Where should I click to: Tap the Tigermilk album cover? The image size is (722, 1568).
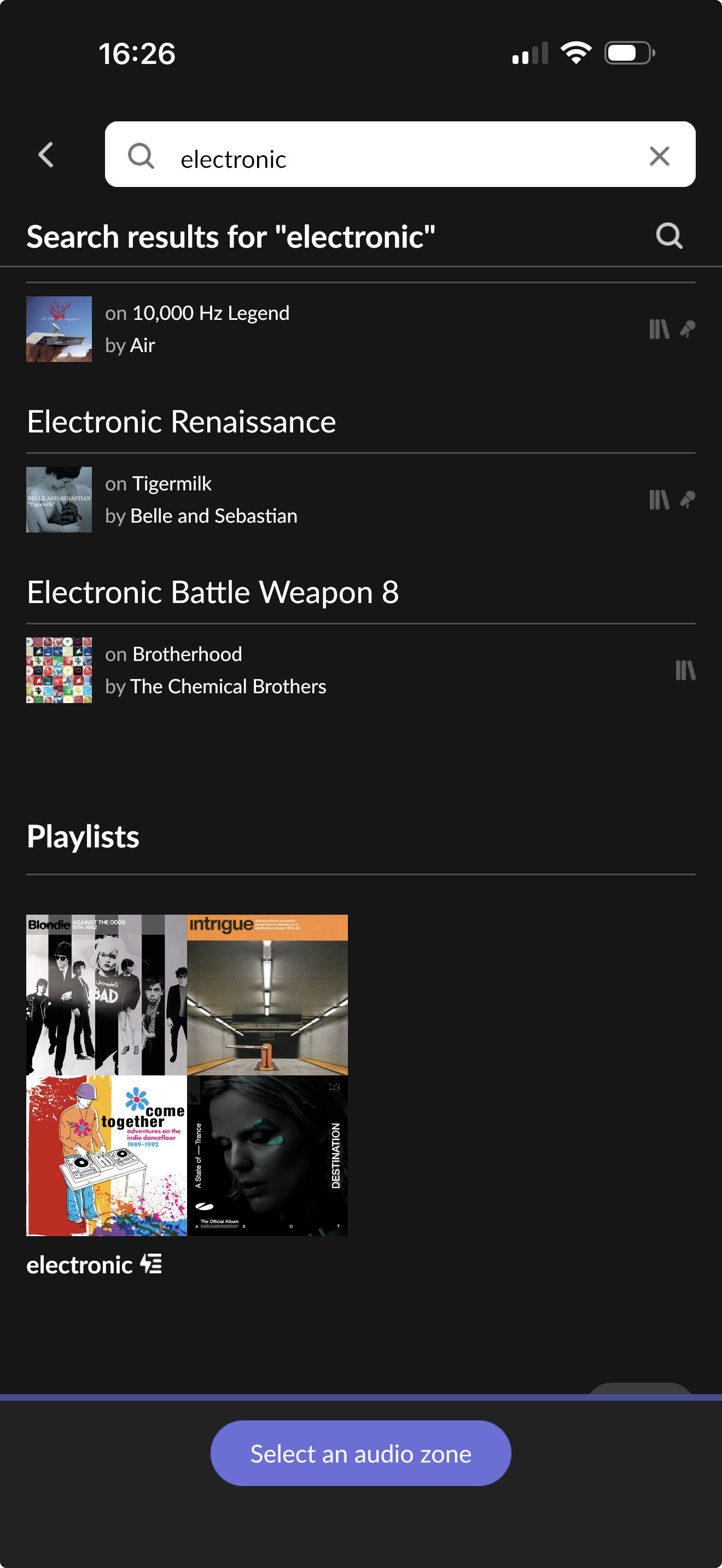point(59,500)
